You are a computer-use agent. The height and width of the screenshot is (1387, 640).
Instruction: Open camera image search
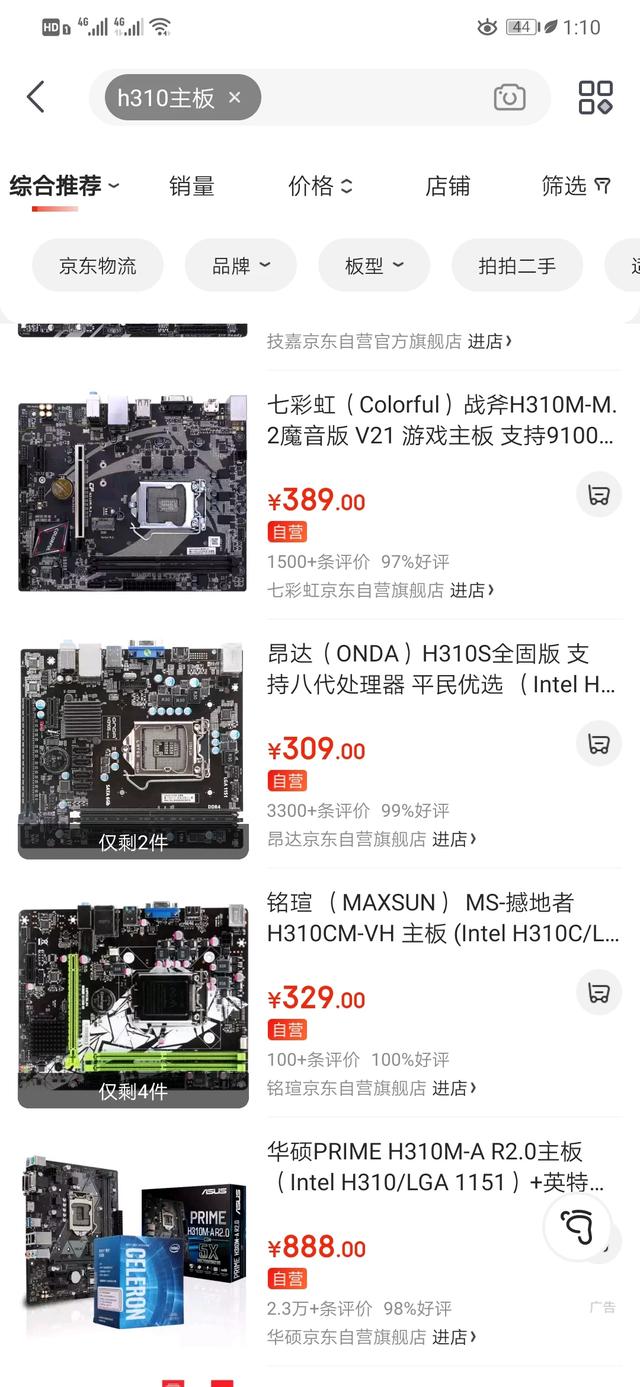coord(509,97)
